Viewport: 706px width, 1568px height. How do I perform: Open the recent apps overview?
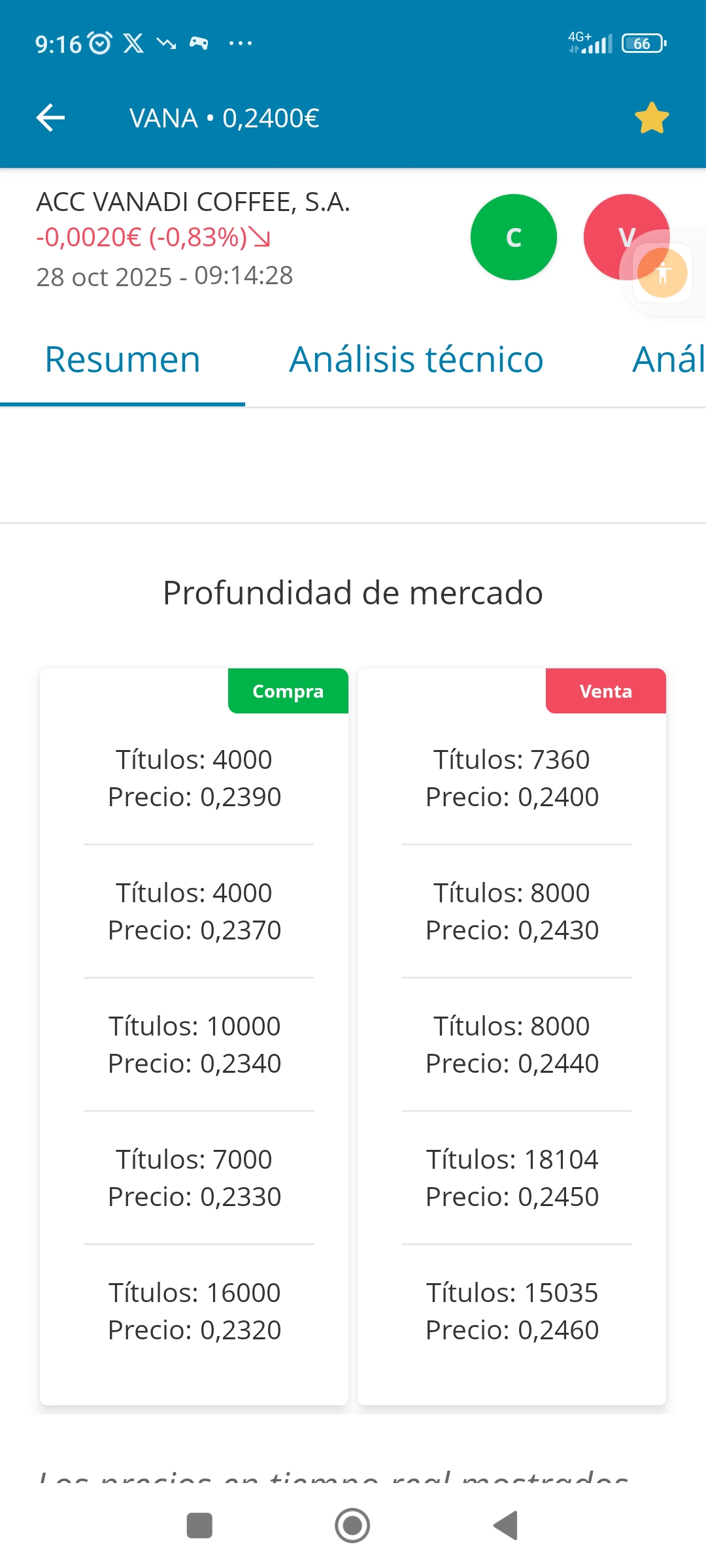[x=199, y=1526]
